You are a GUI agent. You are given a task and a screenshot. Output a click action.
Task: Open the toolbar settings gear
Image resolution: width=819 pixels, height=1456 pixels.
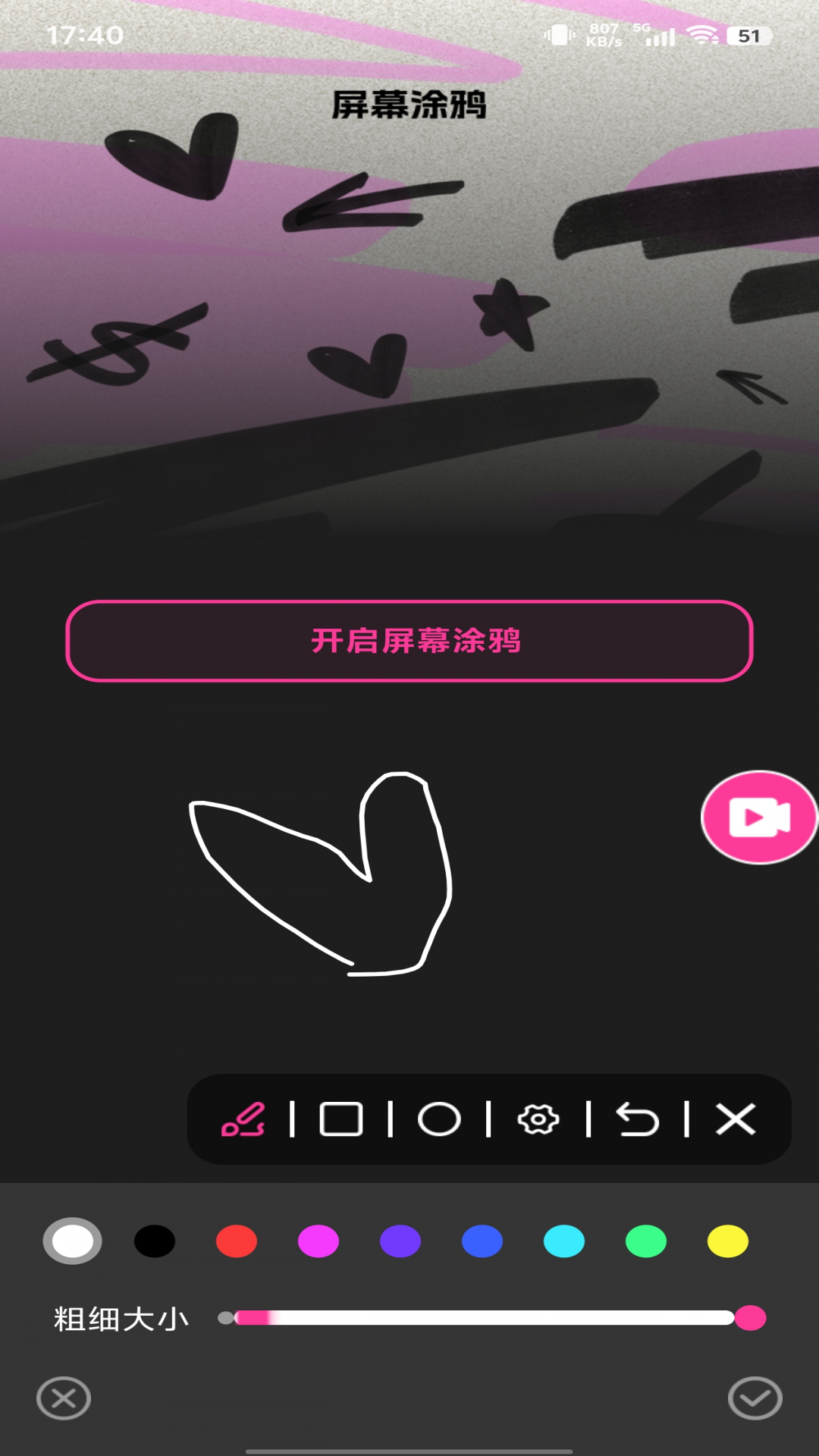click(x=538, y=1119)
